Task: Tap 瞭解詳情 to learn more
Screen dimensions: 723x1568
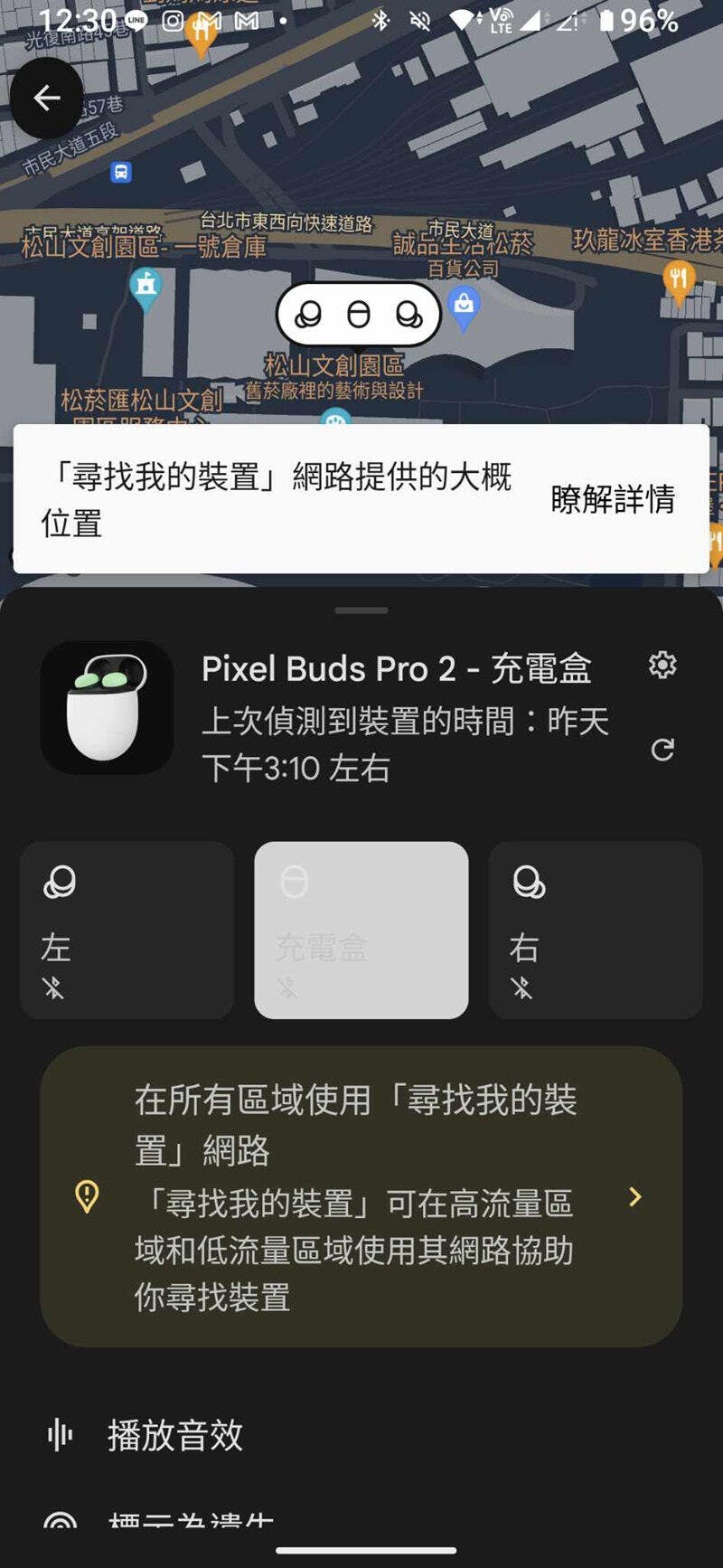Action: 613,498
